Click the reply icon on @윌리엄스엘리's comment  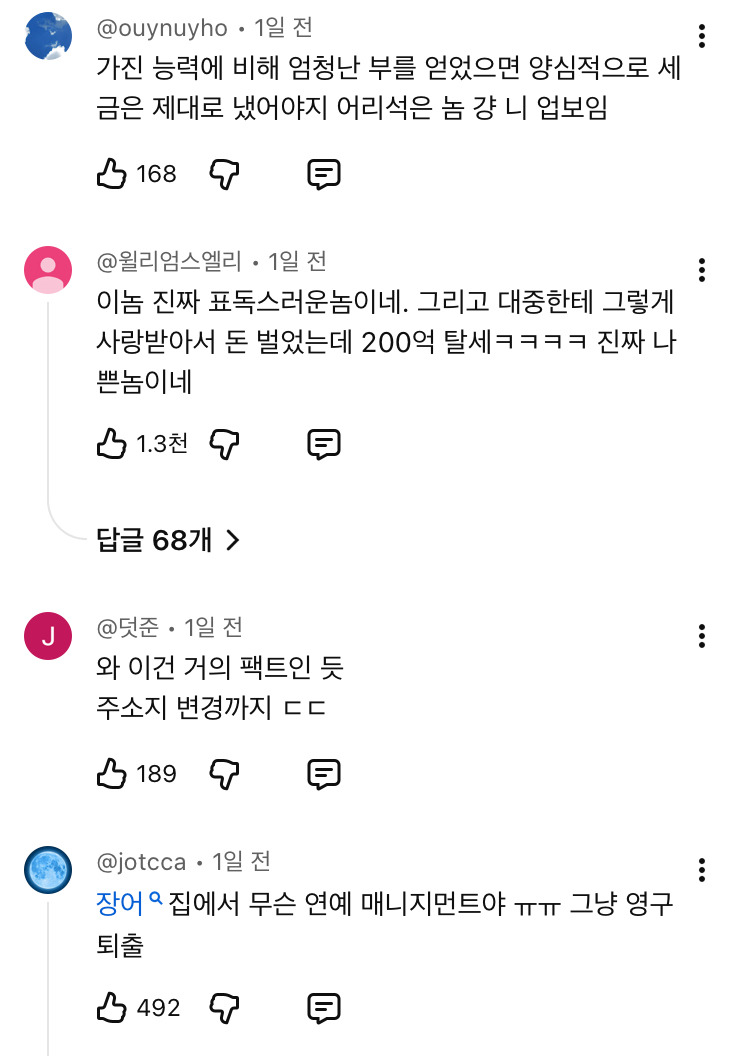click(x=323, y=444)
